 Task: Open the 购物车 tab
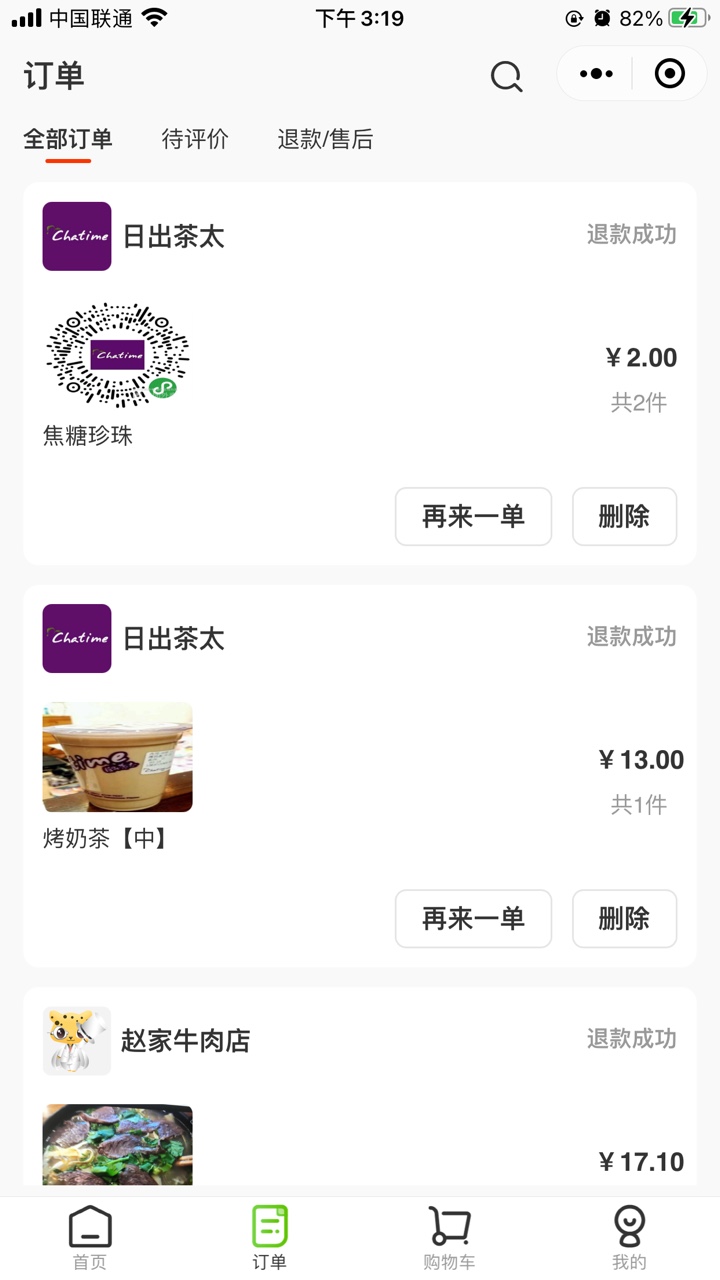click(x=449, y=1237)
